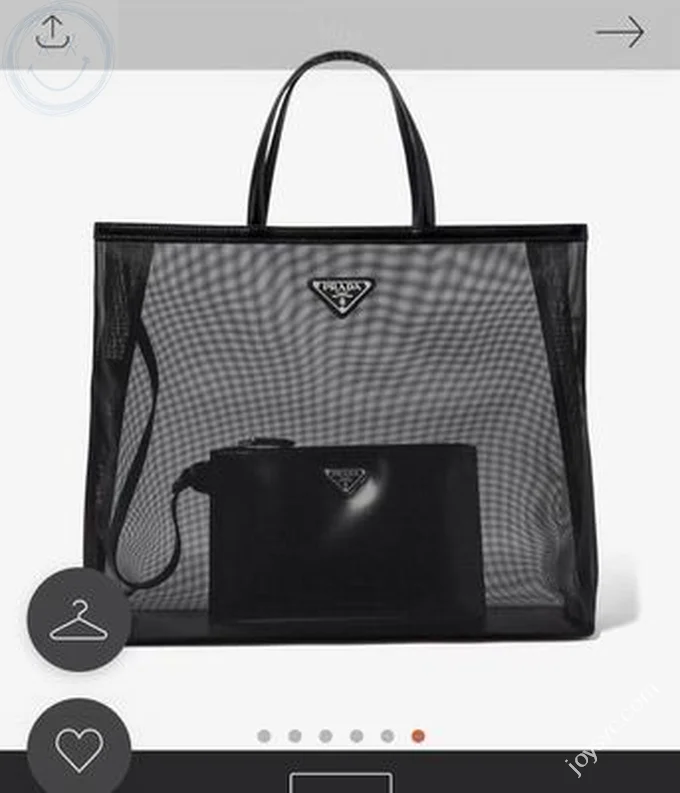Go to the next product with the arrow

620,33
